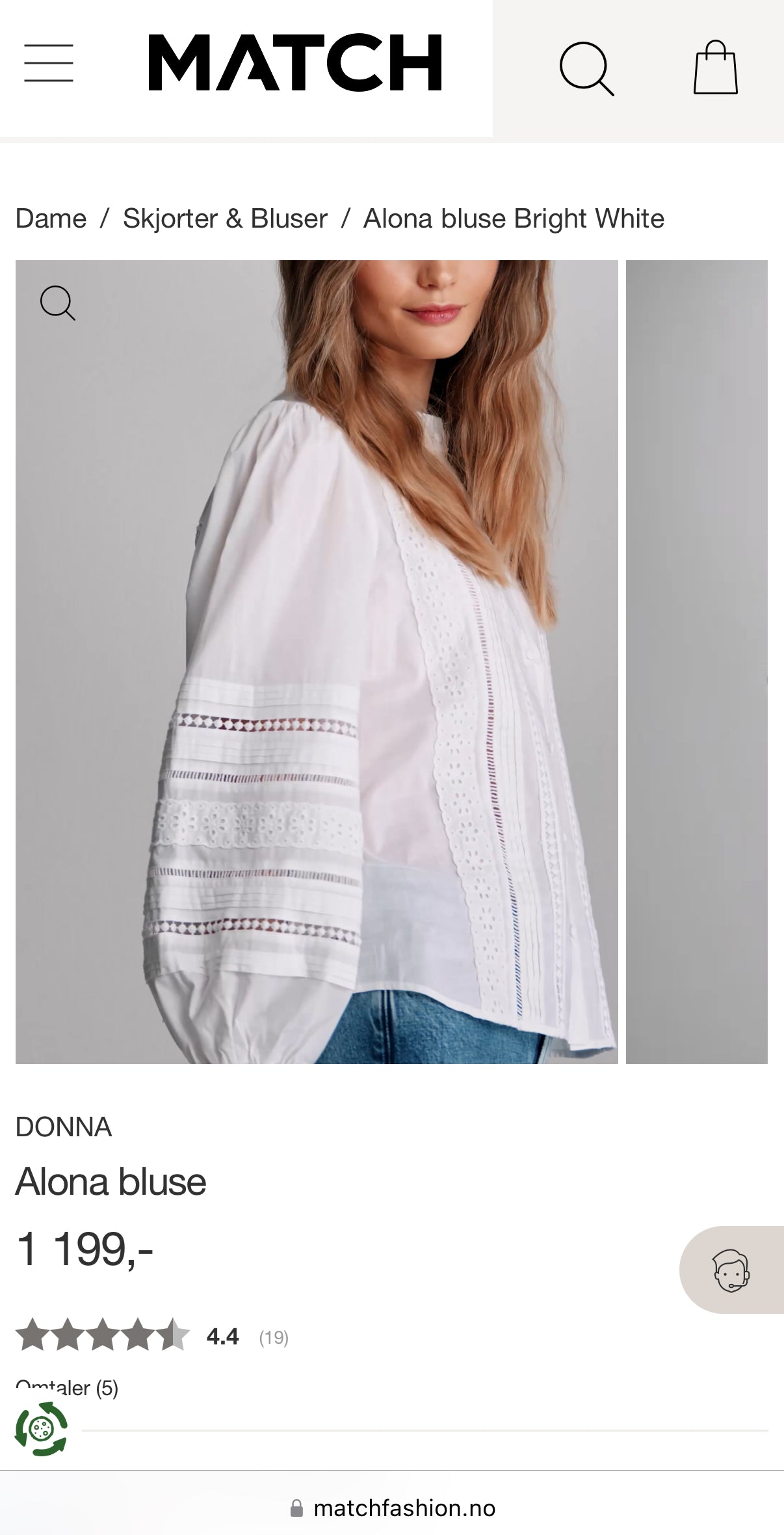Open the shopping bag

[x=715, y=68]
